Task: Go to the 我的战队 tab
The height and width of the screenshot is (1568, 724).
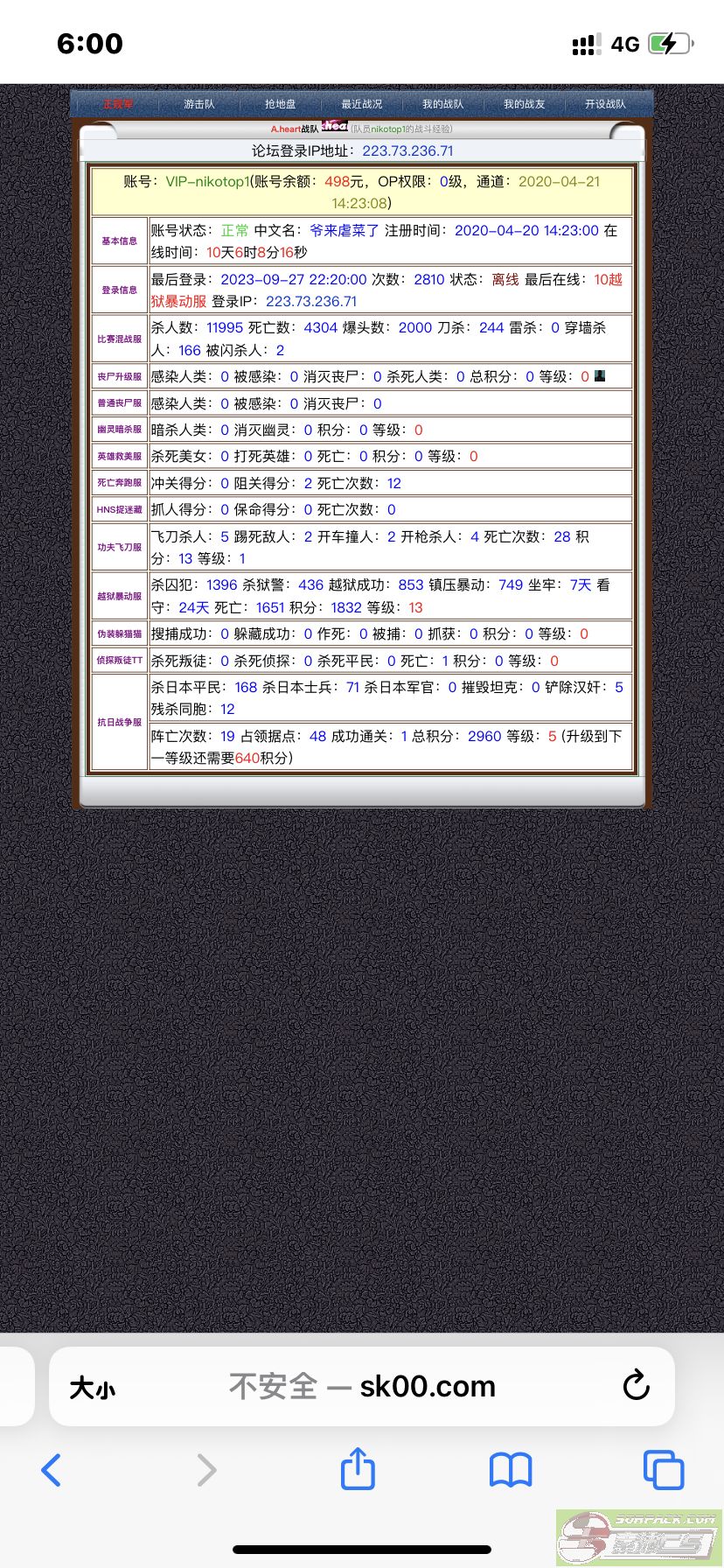Action: click(x=442, y=104)
